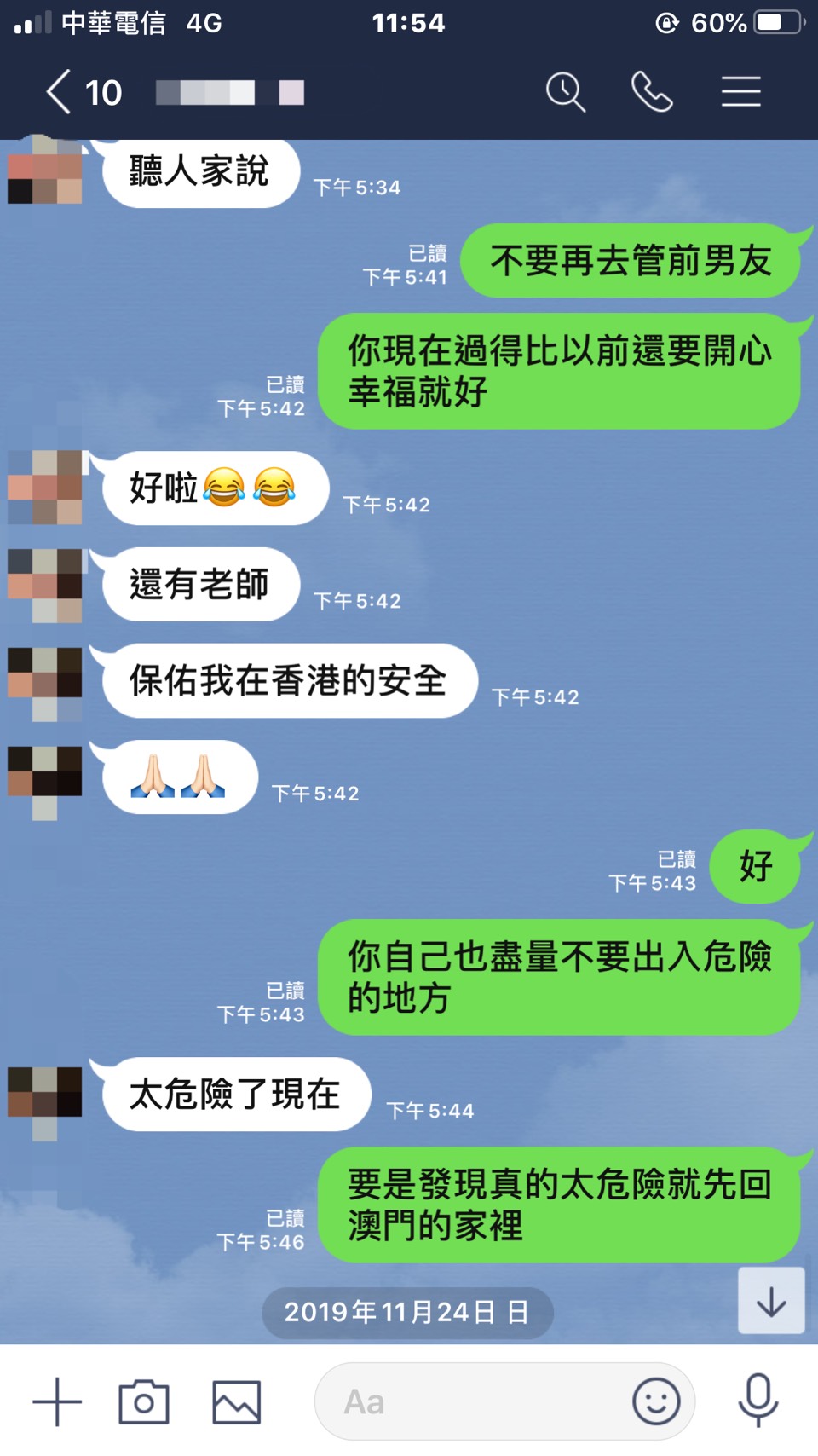The image size is (818, 1456).
Task: Open the plus attachment menu
Action: pos(57,1401)
